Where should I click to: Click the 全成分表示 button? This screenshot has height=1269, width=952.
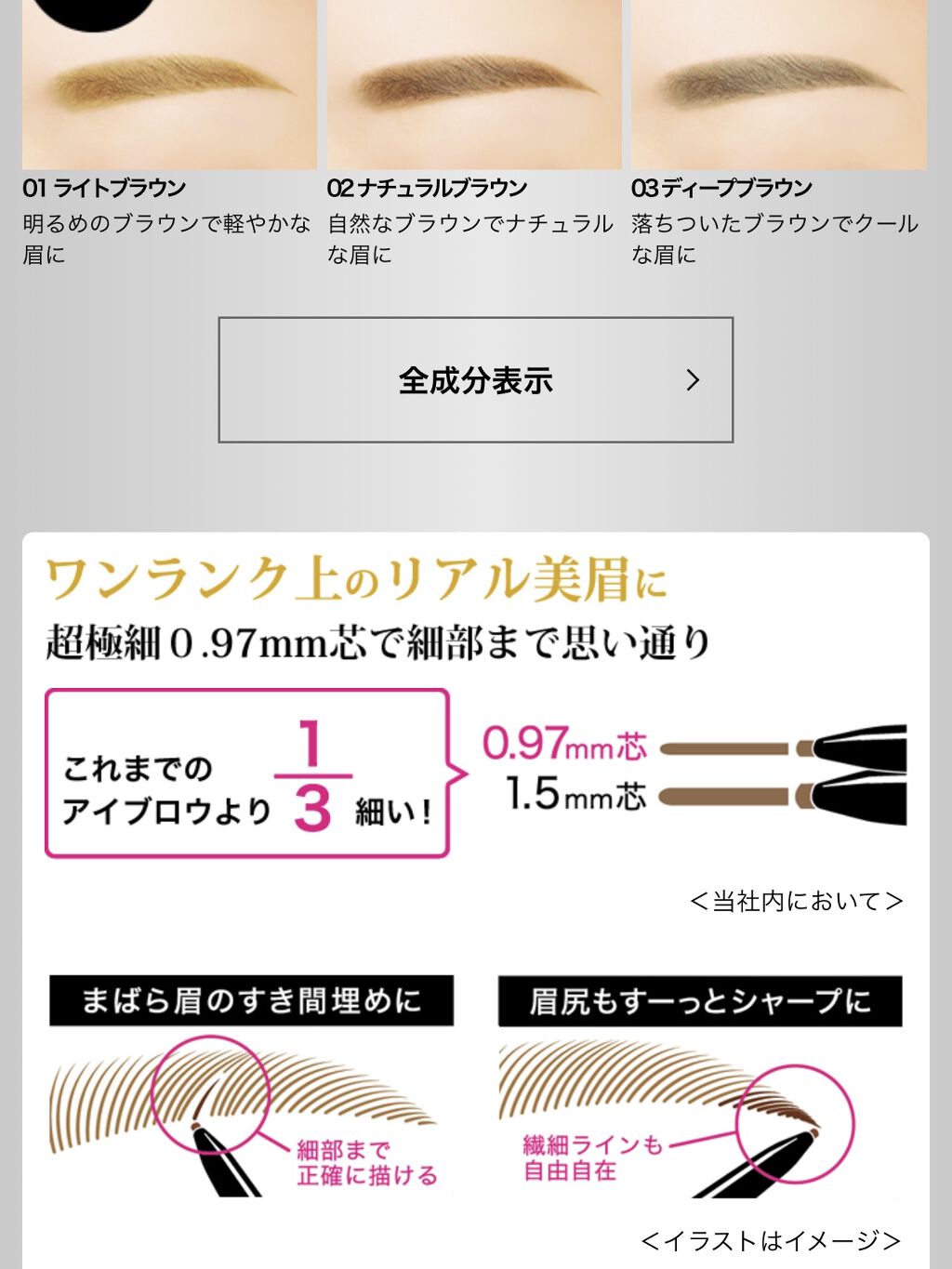(x=475, y=379)
